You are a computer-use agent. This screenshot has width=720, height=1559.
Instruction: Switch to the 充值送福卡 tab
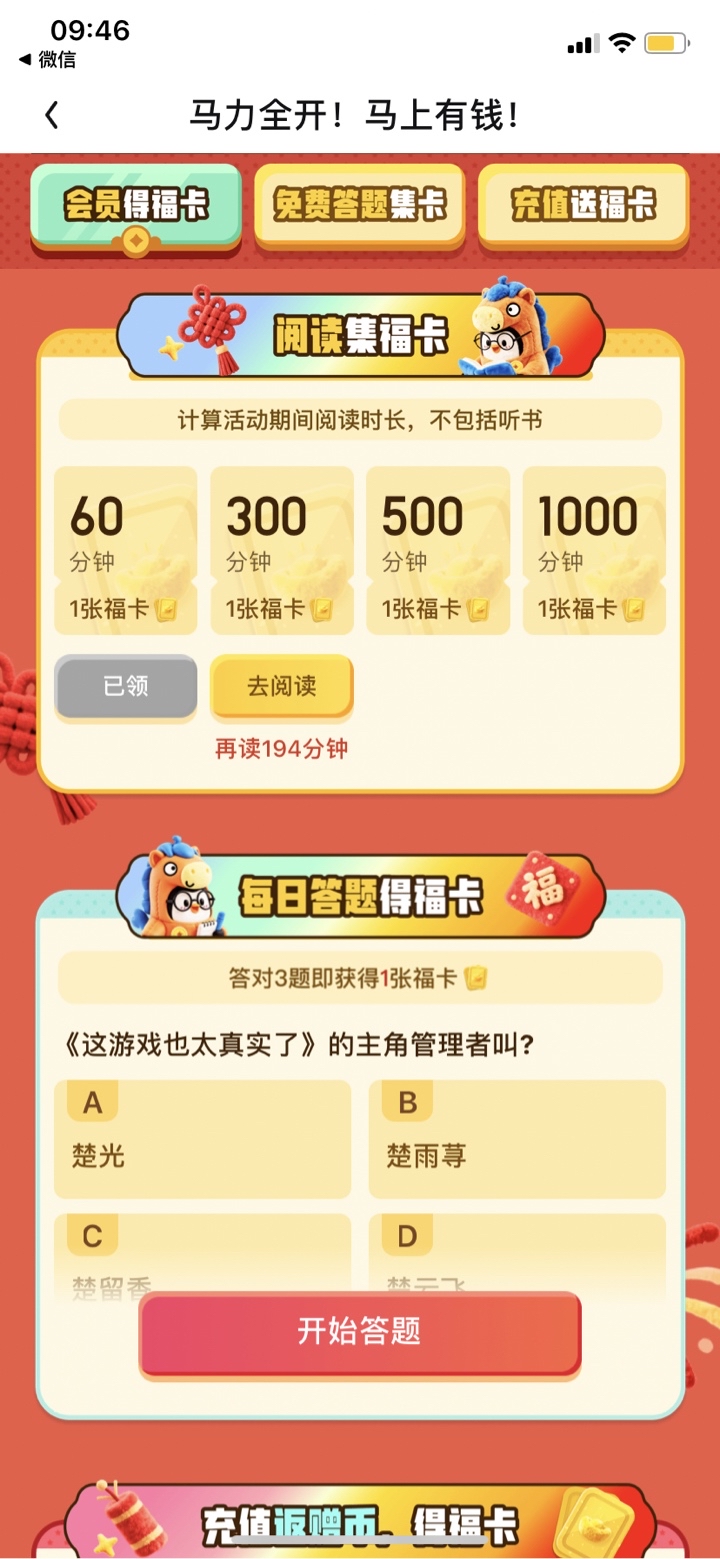583,205
